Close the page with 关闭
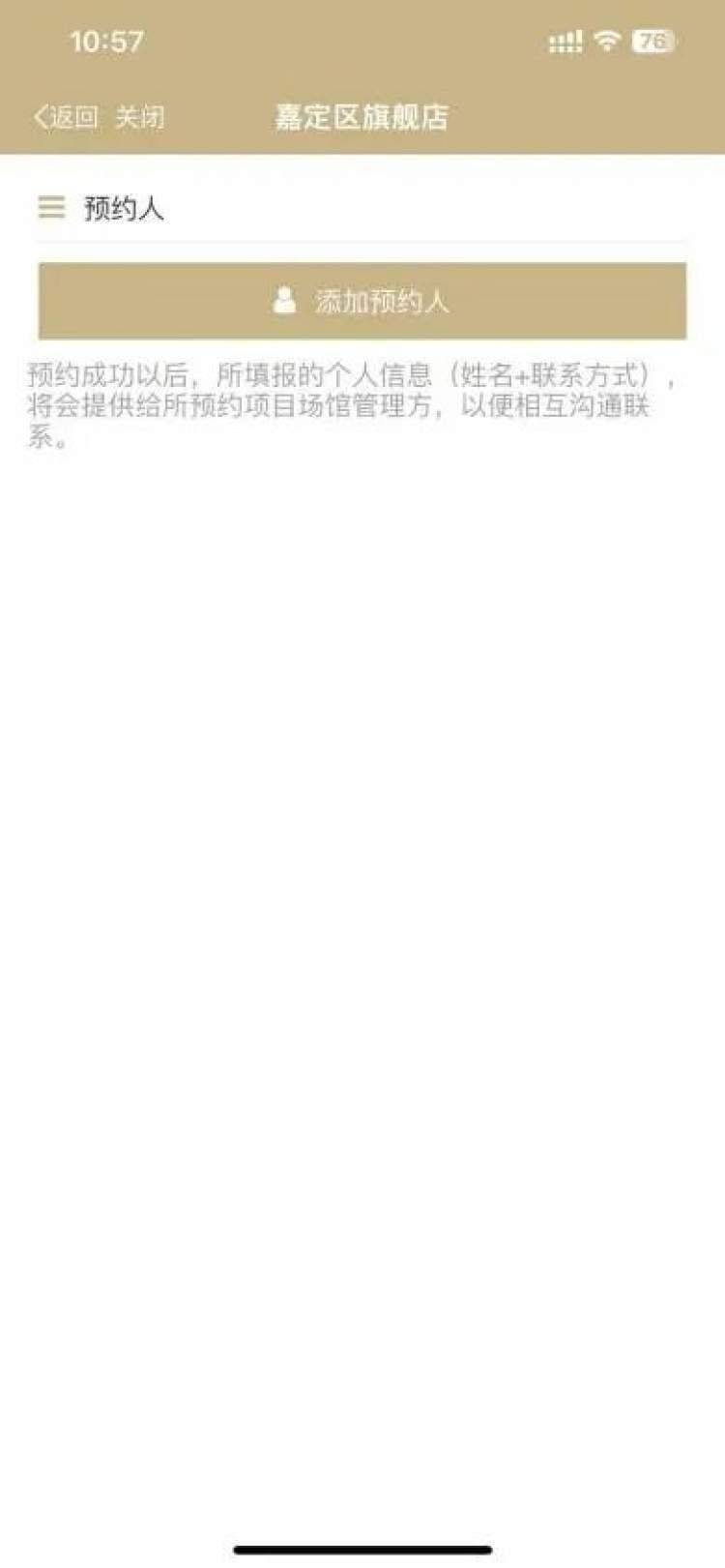Viewport: 725px width, 1568px height. [x=140, y=118]
